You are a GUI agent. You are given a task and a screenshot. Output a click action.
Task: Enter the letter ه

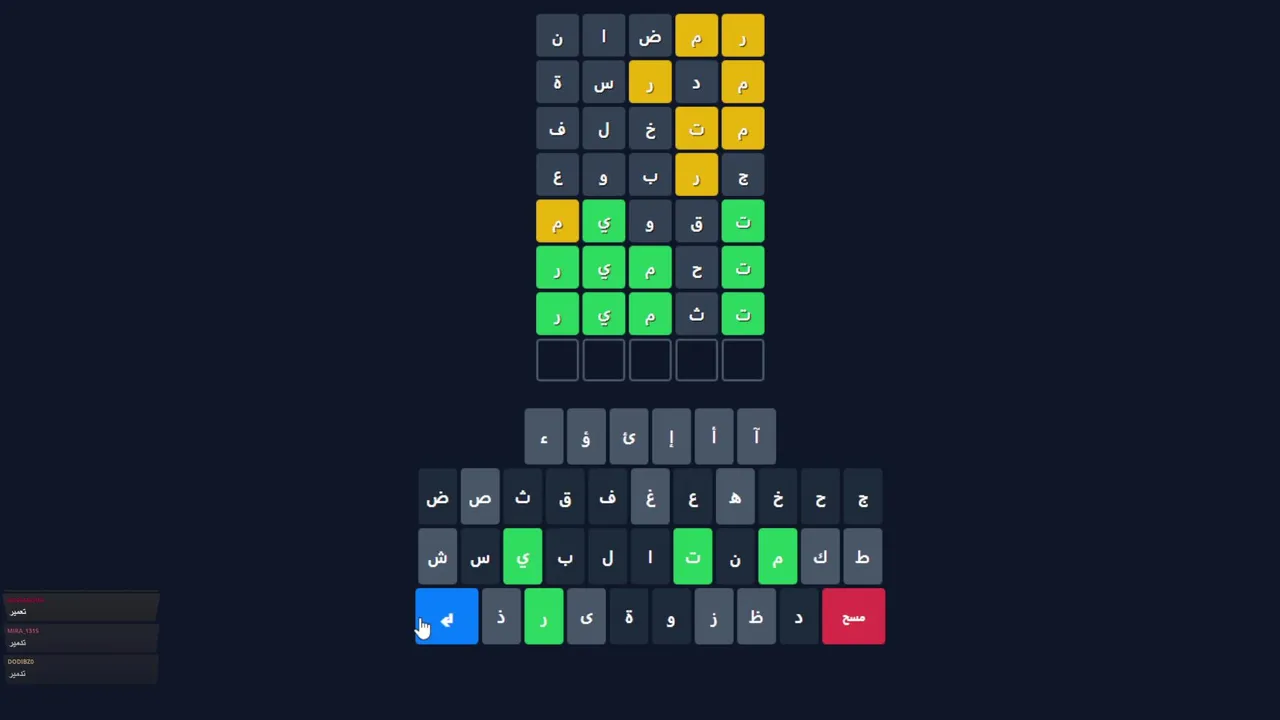[735, 497]
